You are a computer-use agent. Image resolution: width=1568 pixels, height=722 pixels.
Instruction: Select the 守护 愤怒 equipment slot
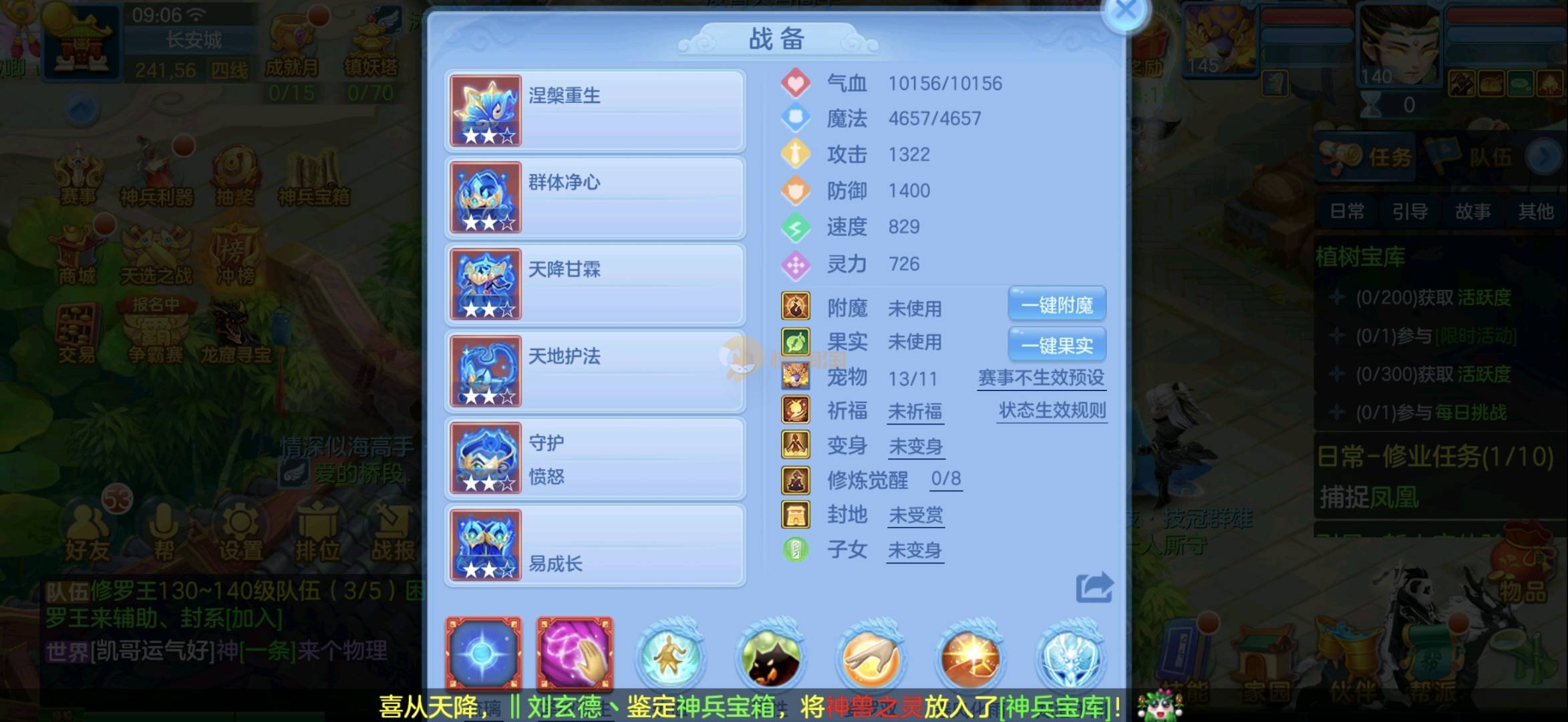[595, 459]
